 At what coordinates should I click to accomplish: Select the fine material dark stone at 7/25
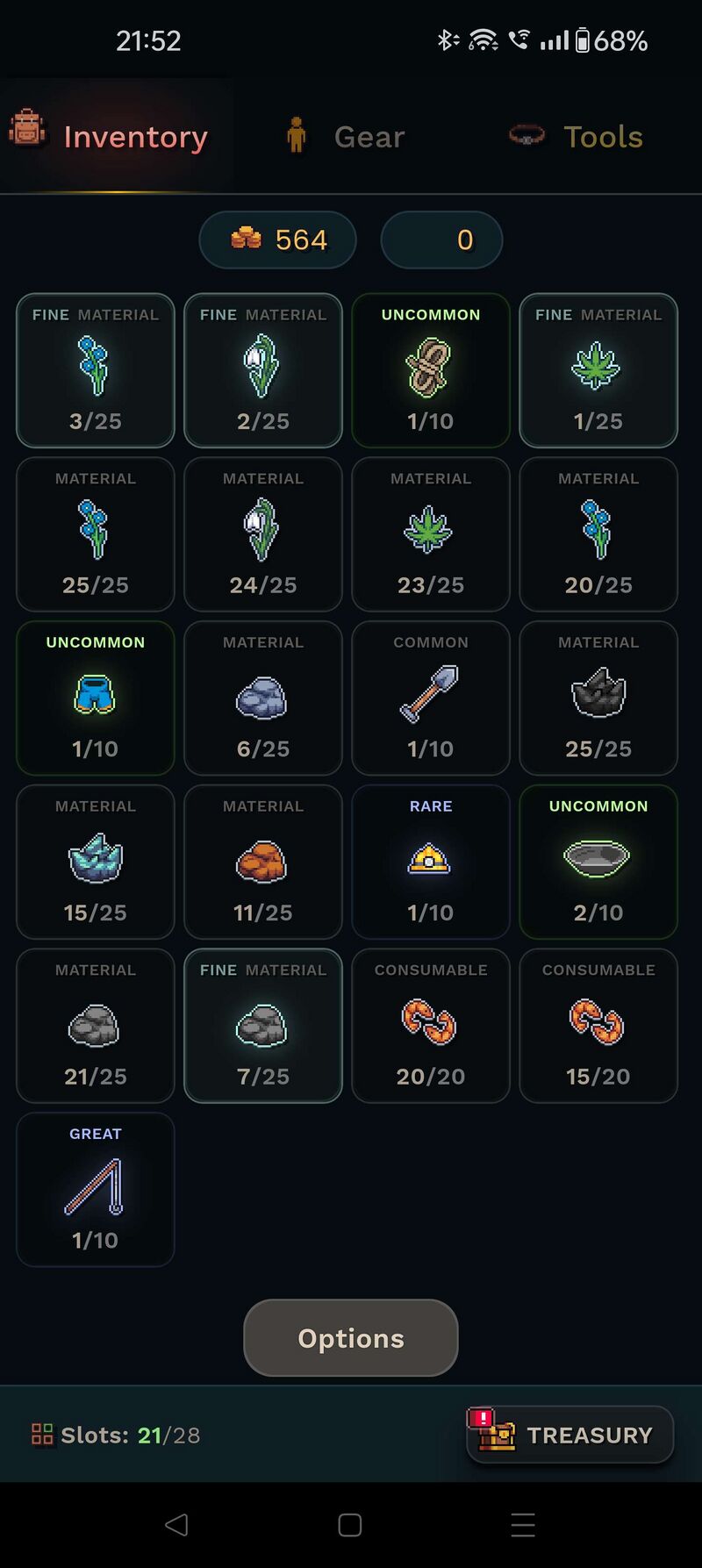262,1025
